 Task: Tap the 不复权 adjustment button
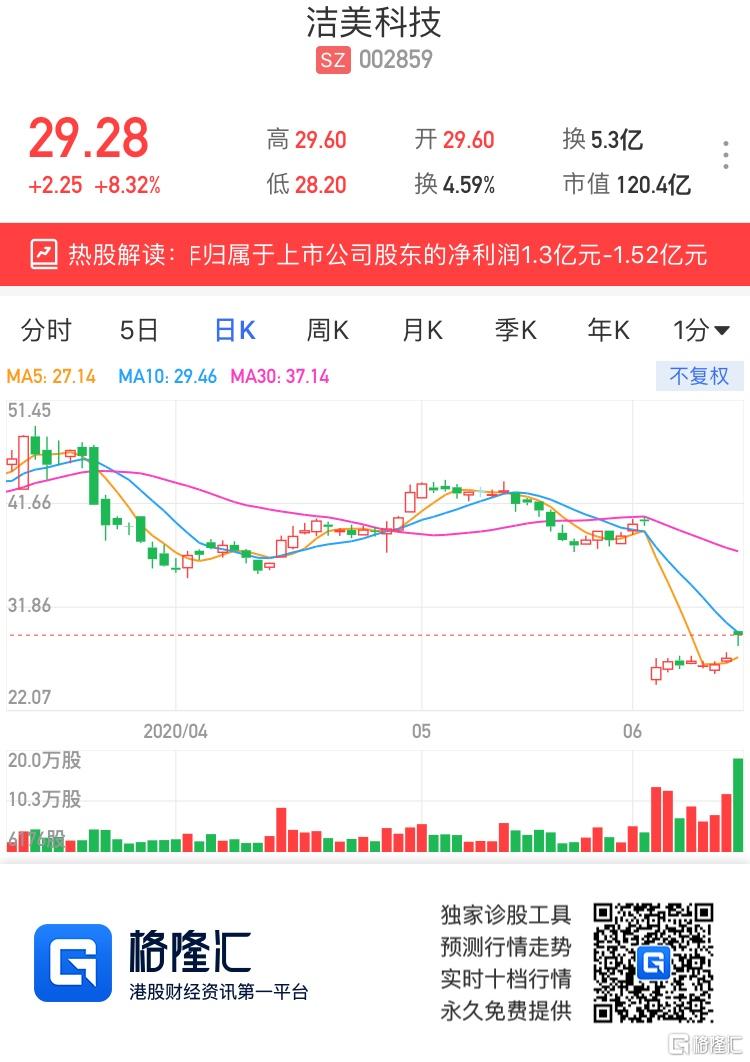[699, 376]
